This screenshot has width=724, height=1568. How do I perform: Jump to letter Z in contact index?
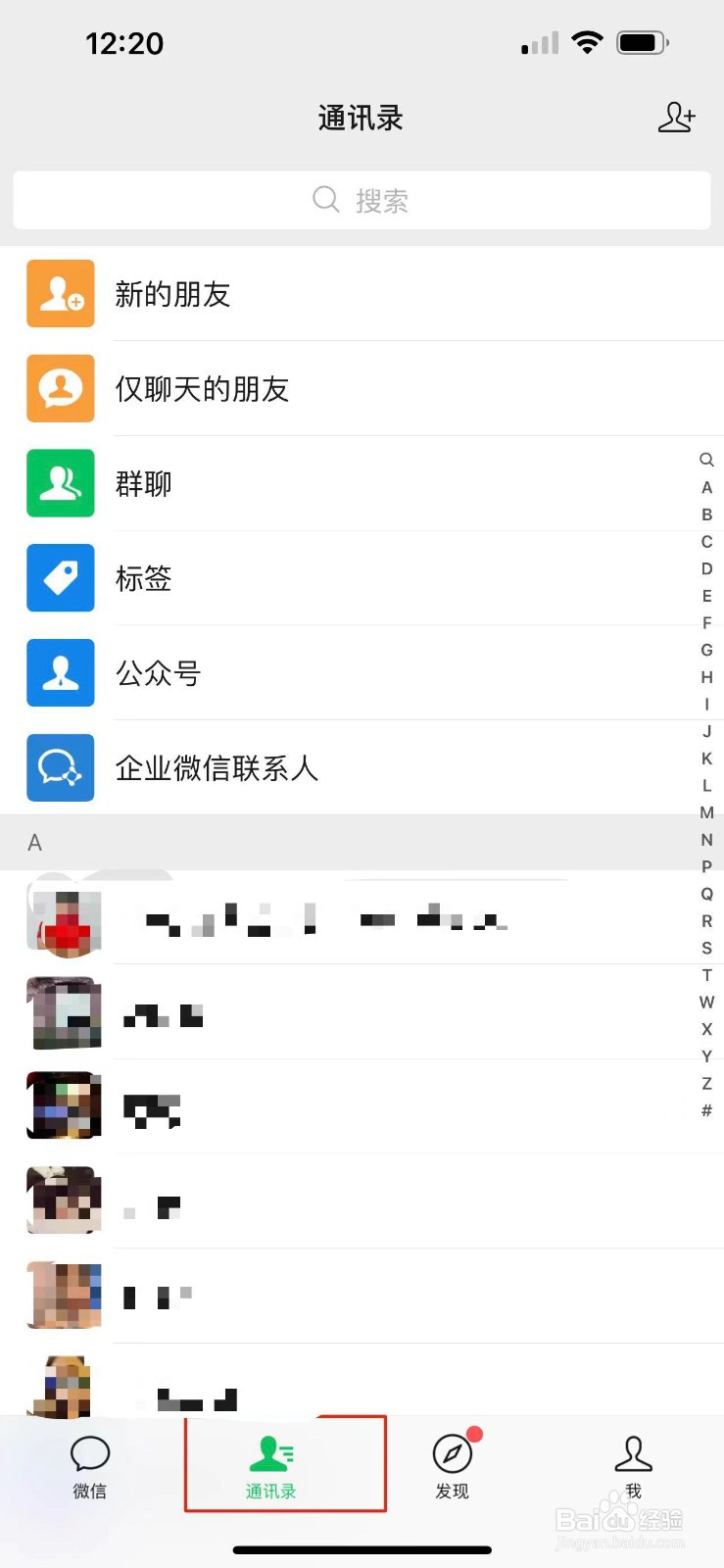click(706, 1084)
